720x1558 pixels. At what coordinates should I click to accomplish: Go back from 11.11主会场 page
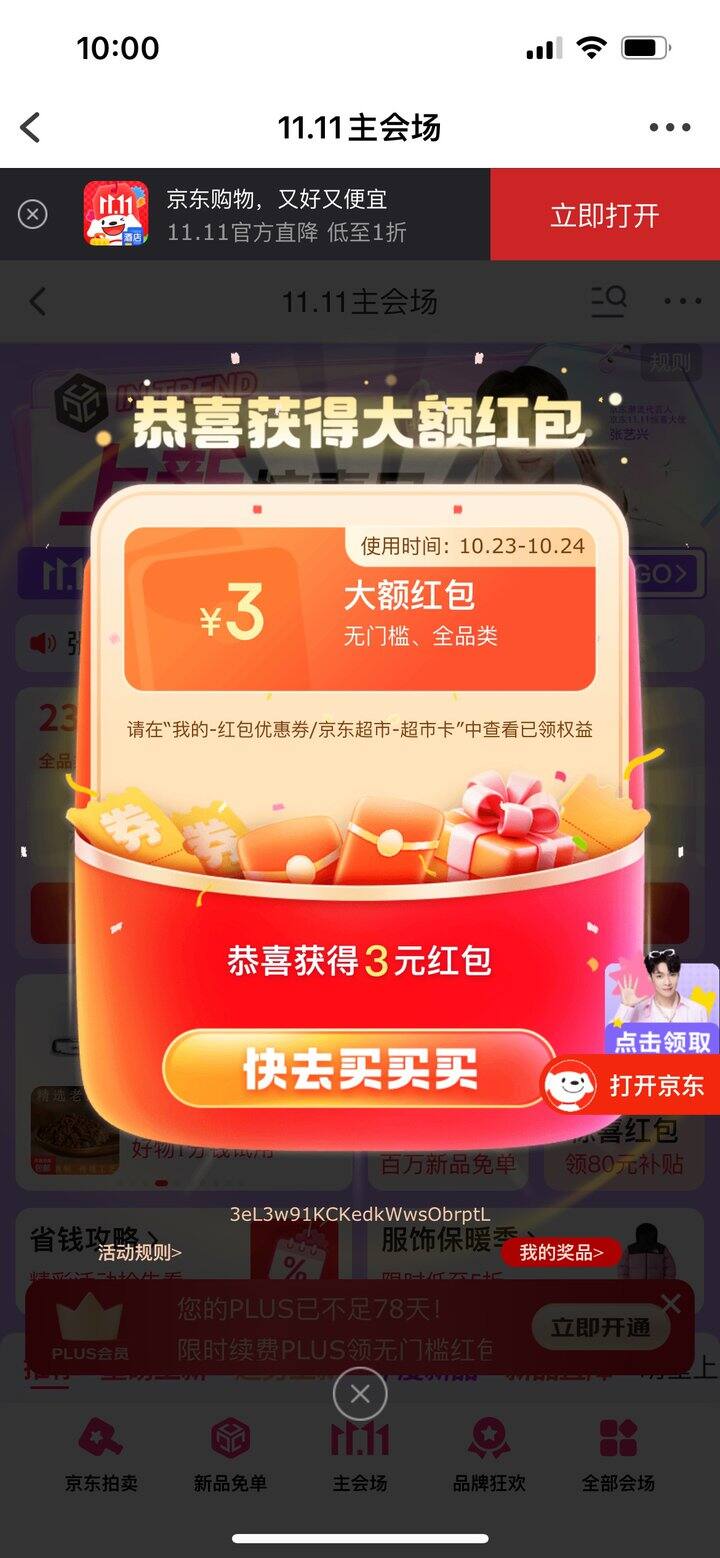pos(31,127)
